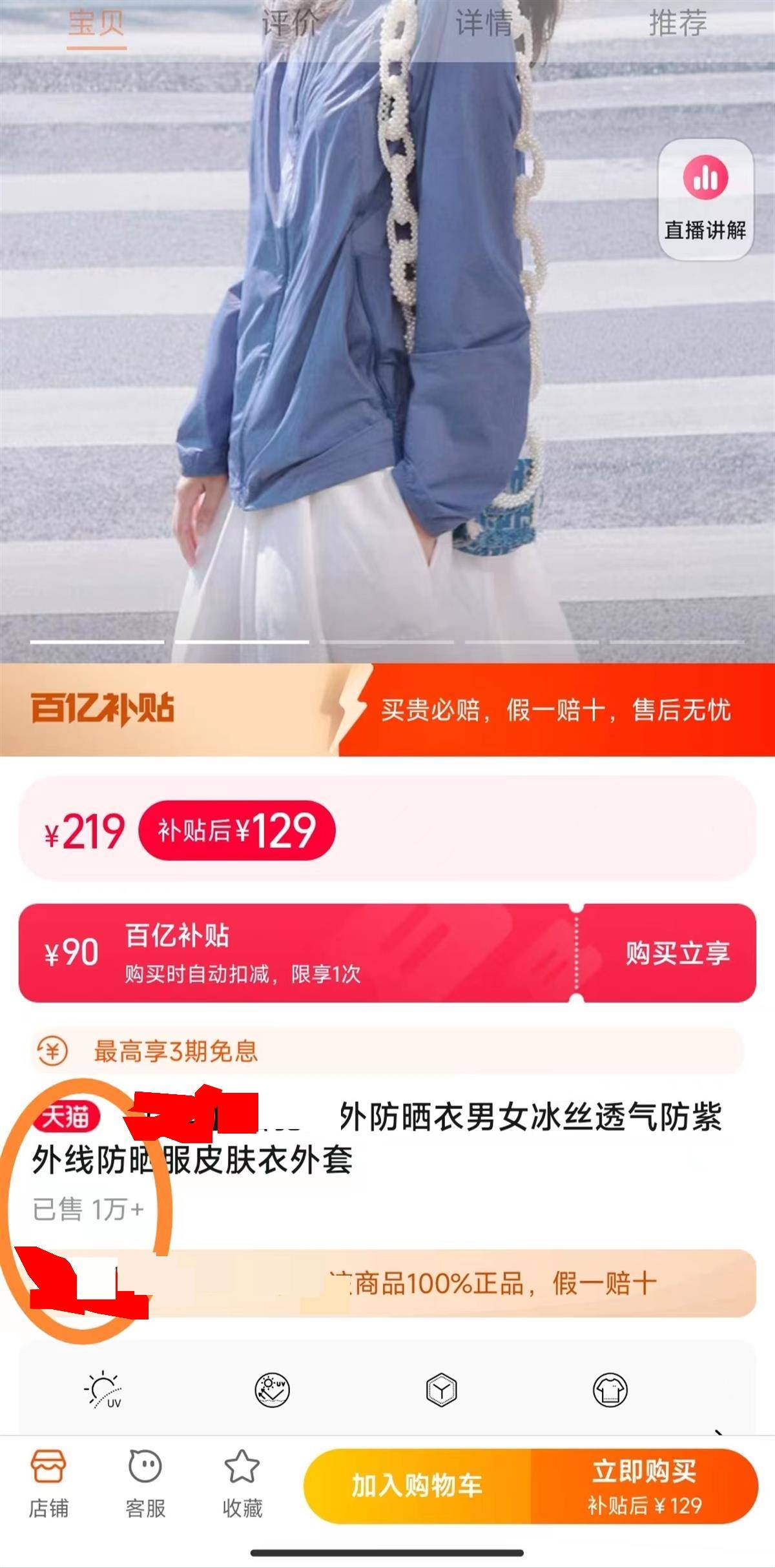Image resolution: width=775 pixels, height=1568 pixels.
Task: Tap 购买立享 on the ¥90 coupon
Action: [x=677, y=953]
